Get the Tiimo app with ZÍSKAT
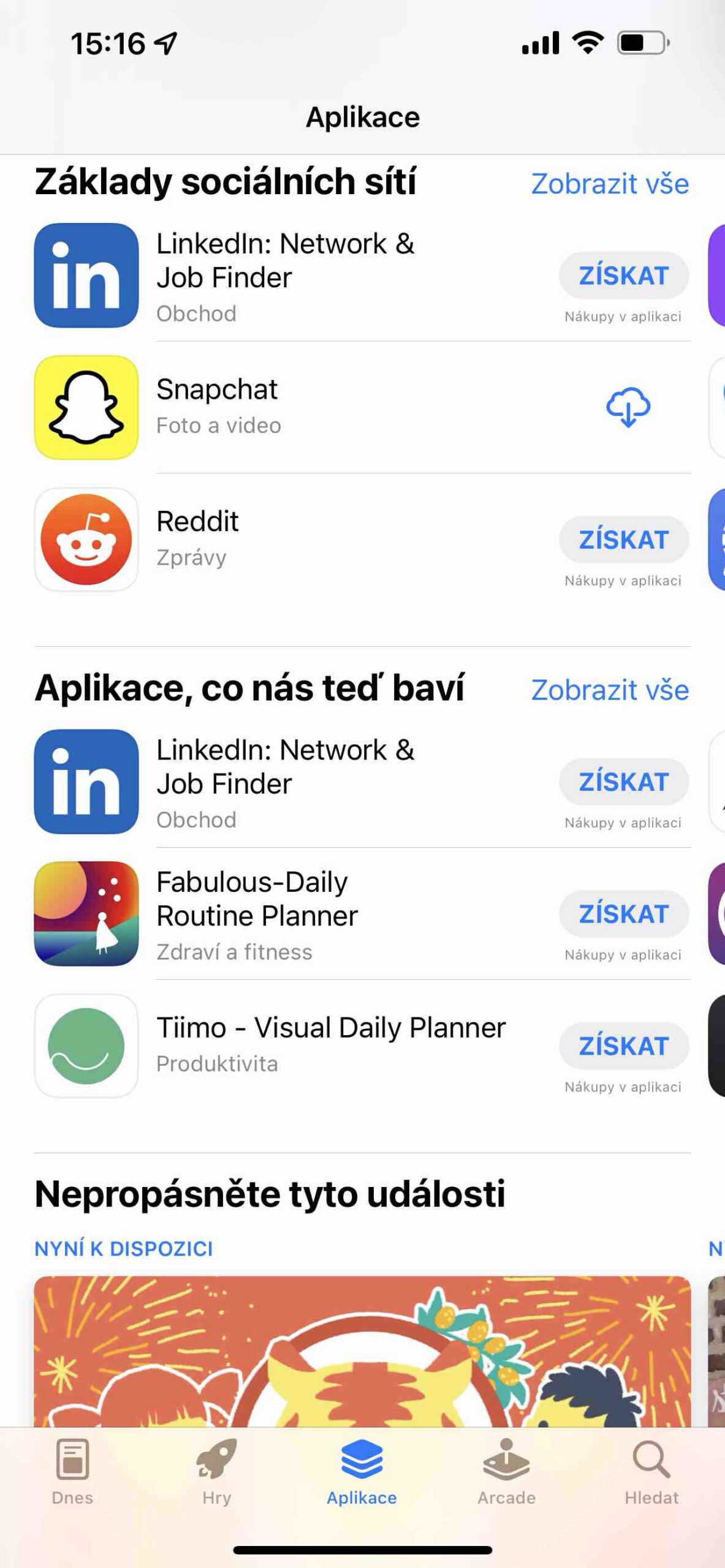This screenshot has width=725, height=1568. [623, 1046]
